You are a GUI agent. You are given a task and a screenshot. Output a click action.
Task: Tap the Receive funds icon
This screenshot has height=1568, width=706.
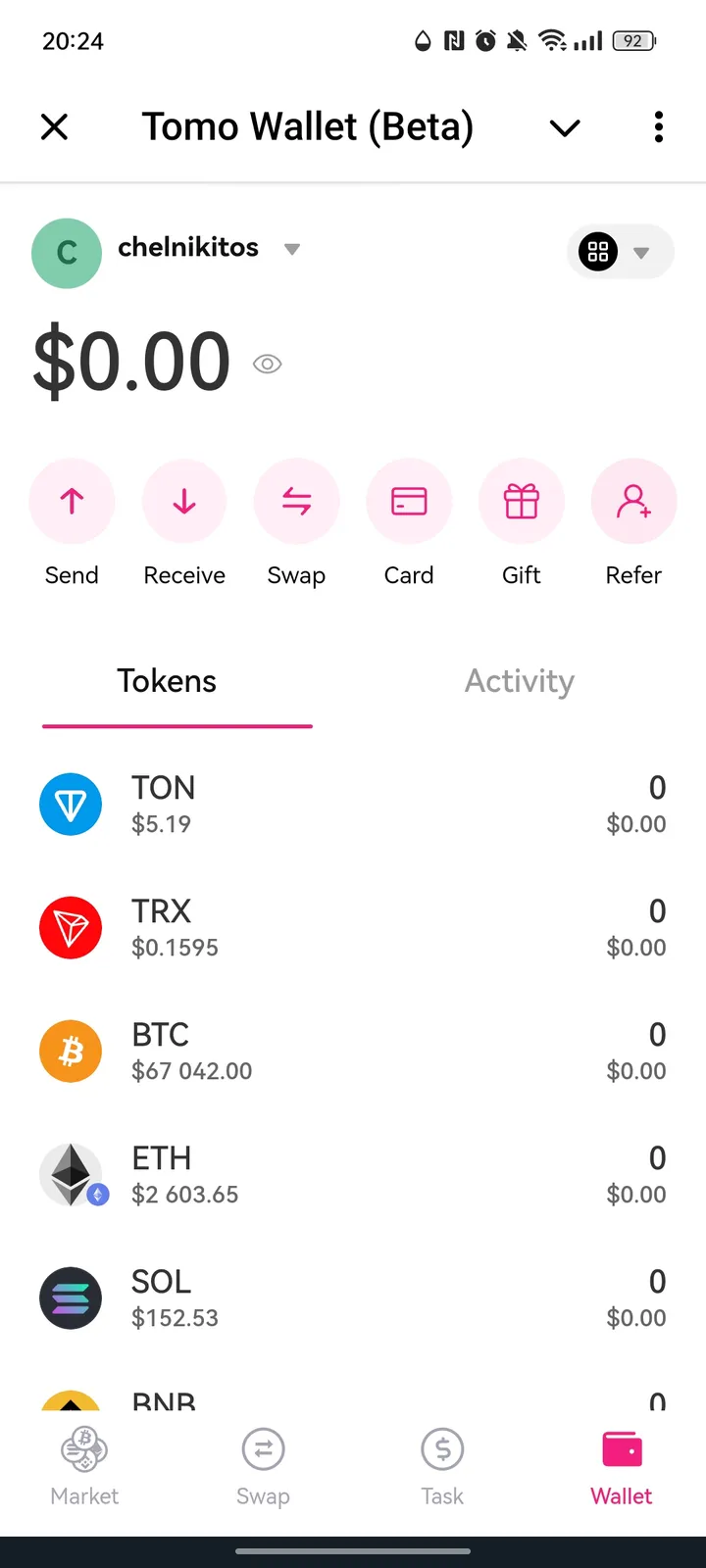pos(184,501)
